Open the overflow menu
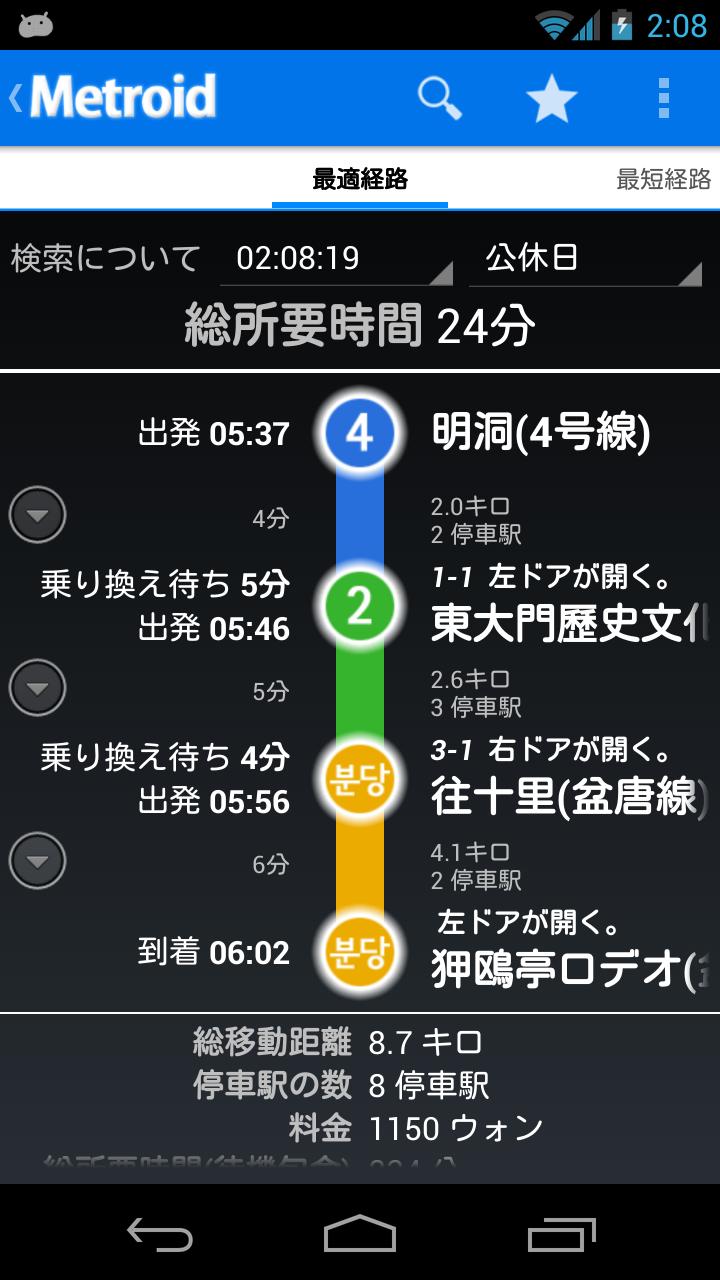This screenshot has height=1280, width=720. 663,98
